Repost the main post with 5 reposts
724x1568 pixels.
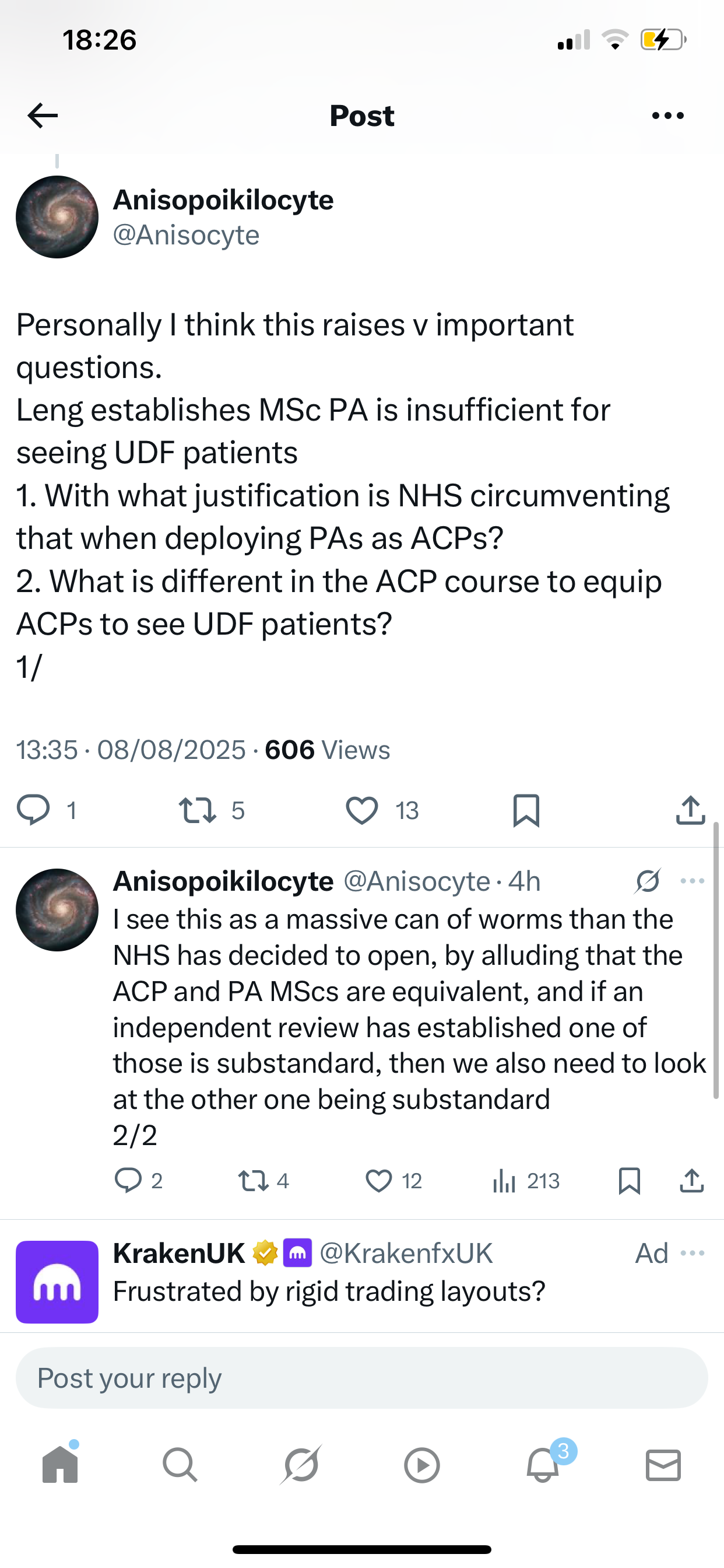pyautogui.click(x=198, y=810)
